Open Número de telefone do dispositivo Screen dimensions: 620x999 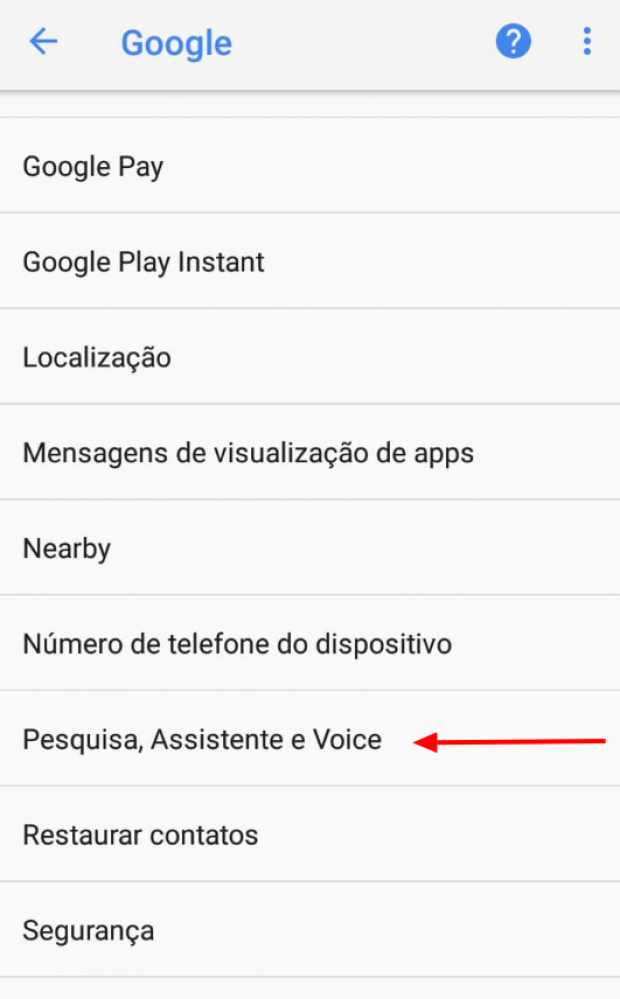pos(310,643)
